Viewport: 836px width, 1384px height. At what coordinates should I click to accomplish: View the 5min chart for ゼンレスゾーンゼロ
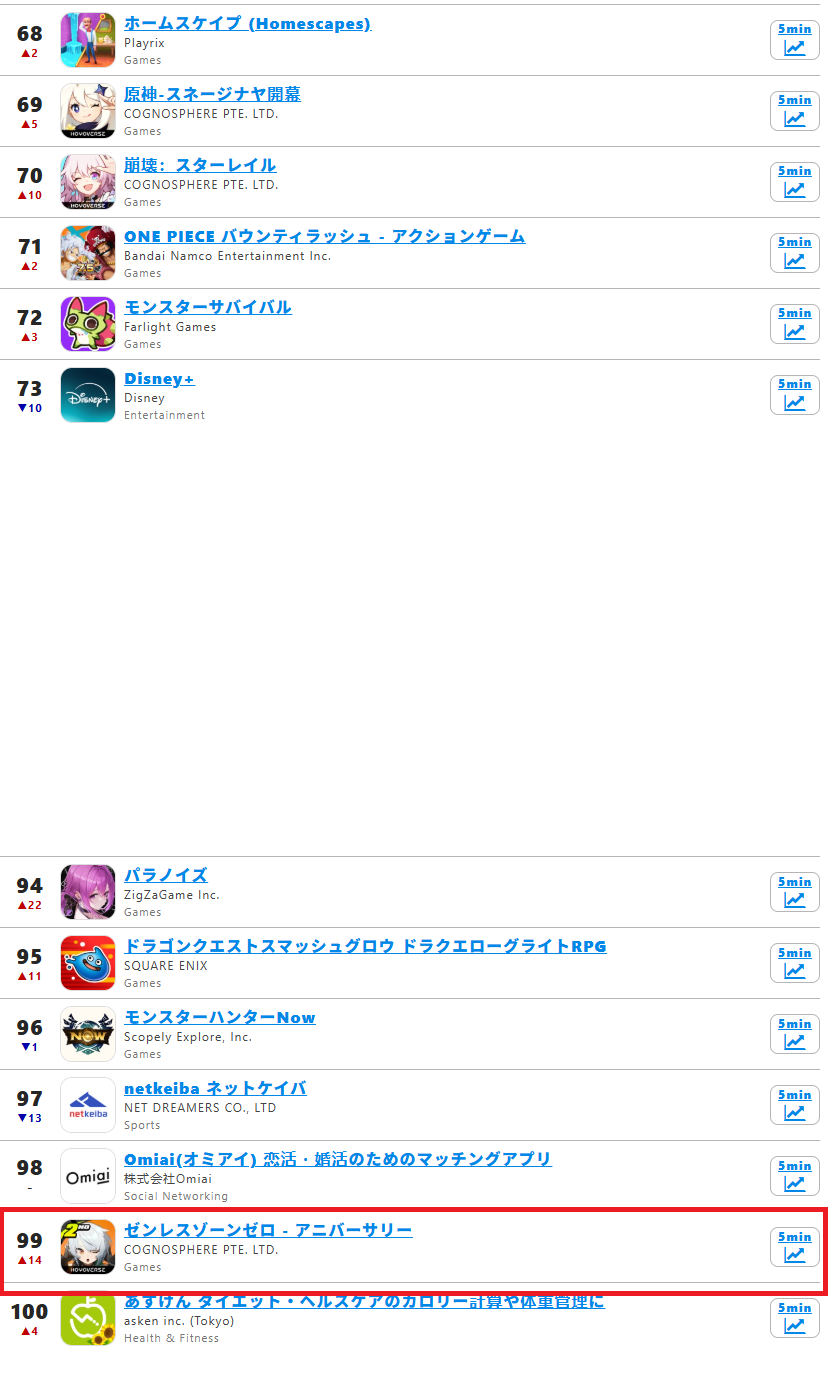[x=795, y=1247]
